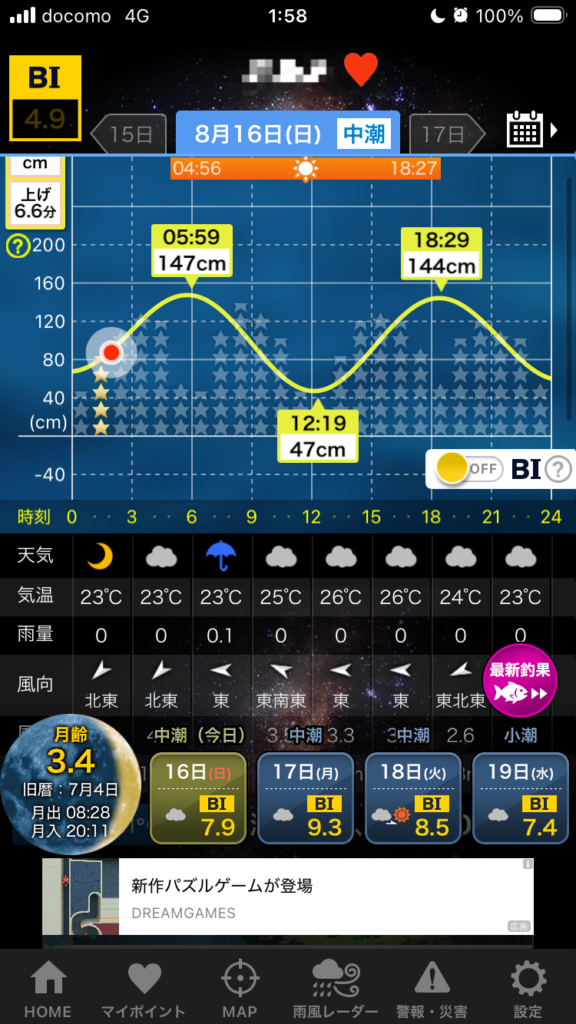Go to the HOME tab

click(48, 987)
